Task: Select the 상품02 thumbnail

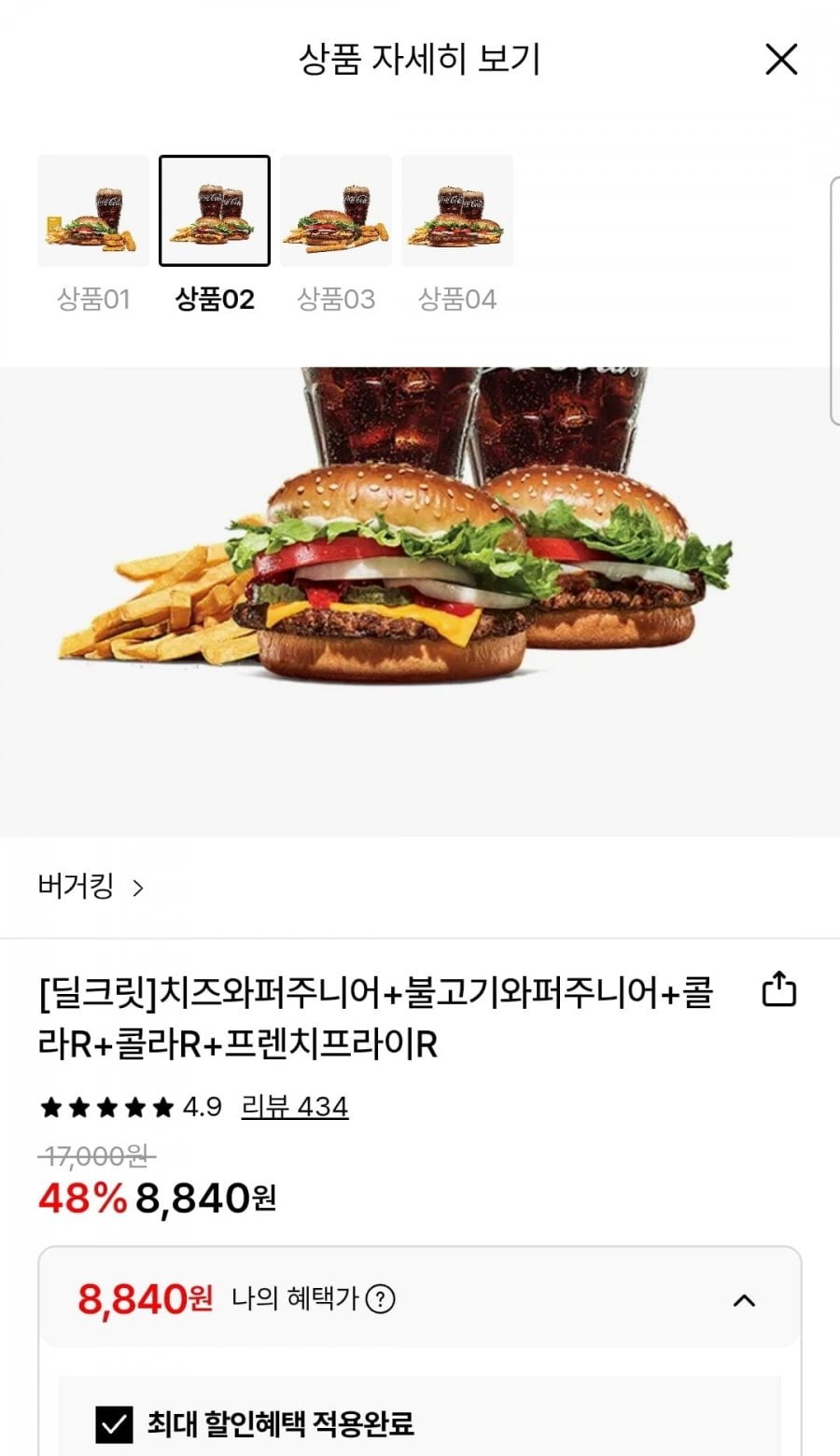Action: [x=215, y=212]
